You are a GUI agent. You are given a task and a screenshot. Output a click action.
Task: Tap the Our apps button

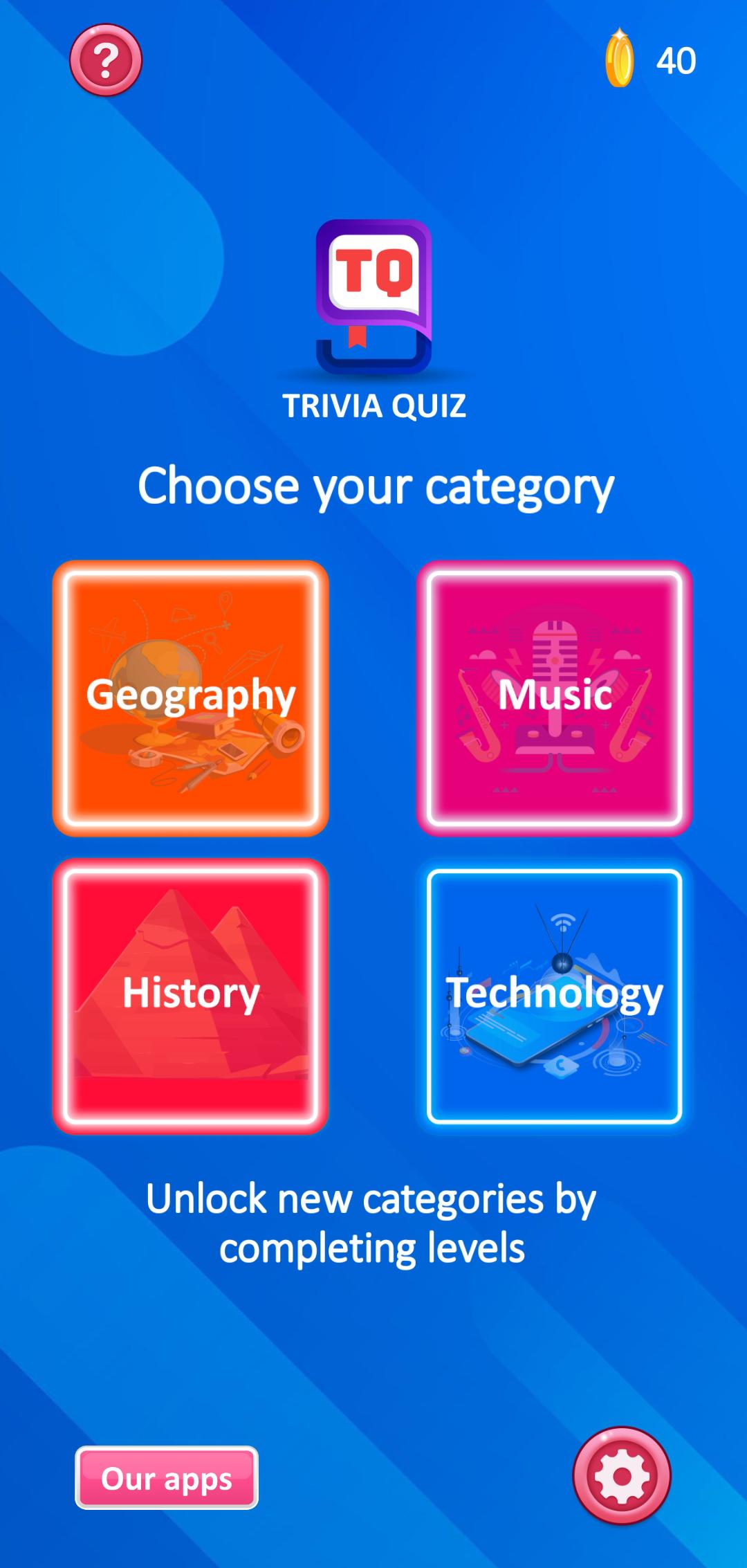167,1477
